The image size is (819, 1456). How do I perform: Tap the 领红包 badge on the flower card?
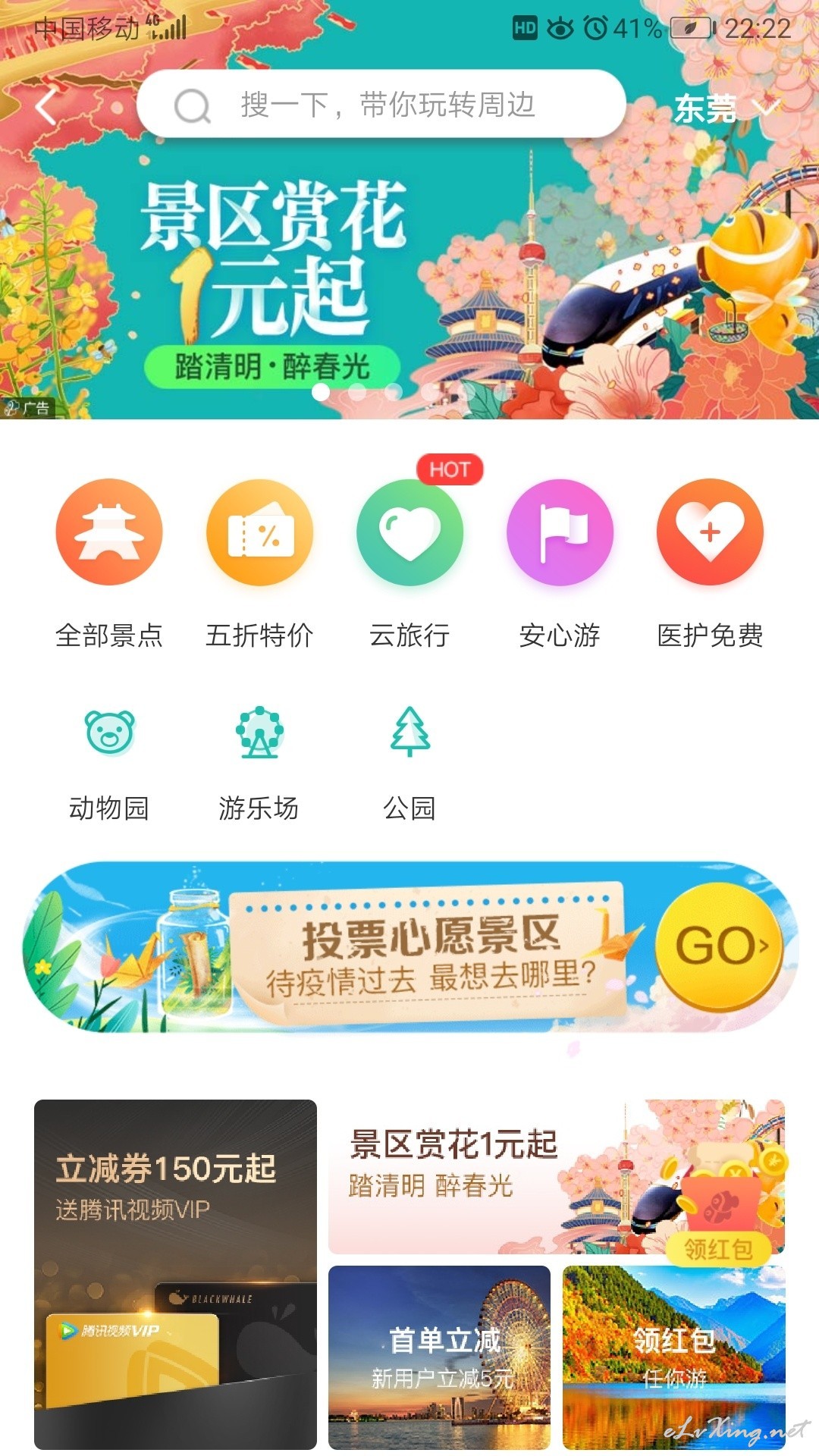[718, 1248]
